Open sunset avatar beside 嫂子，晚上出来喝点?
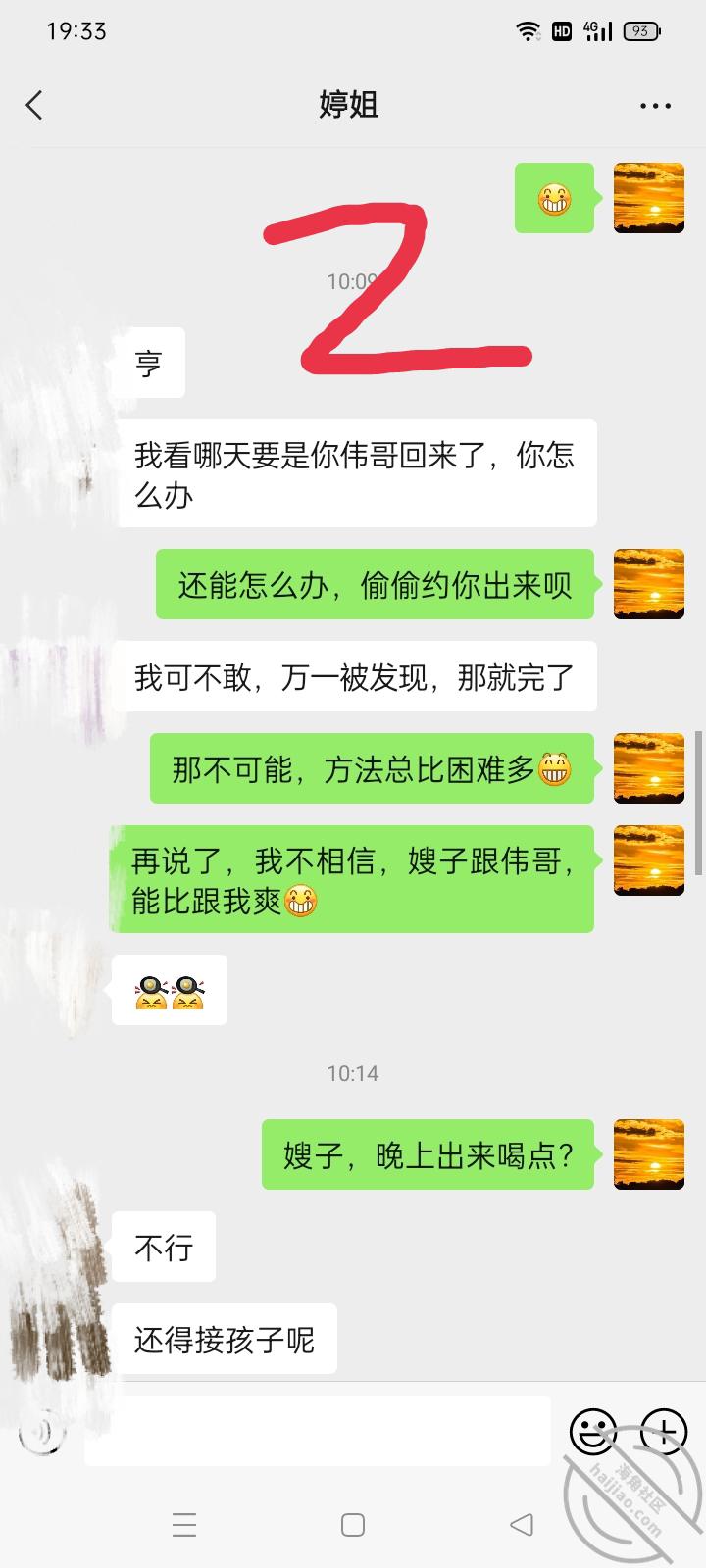 click(x=648, y=1154)
